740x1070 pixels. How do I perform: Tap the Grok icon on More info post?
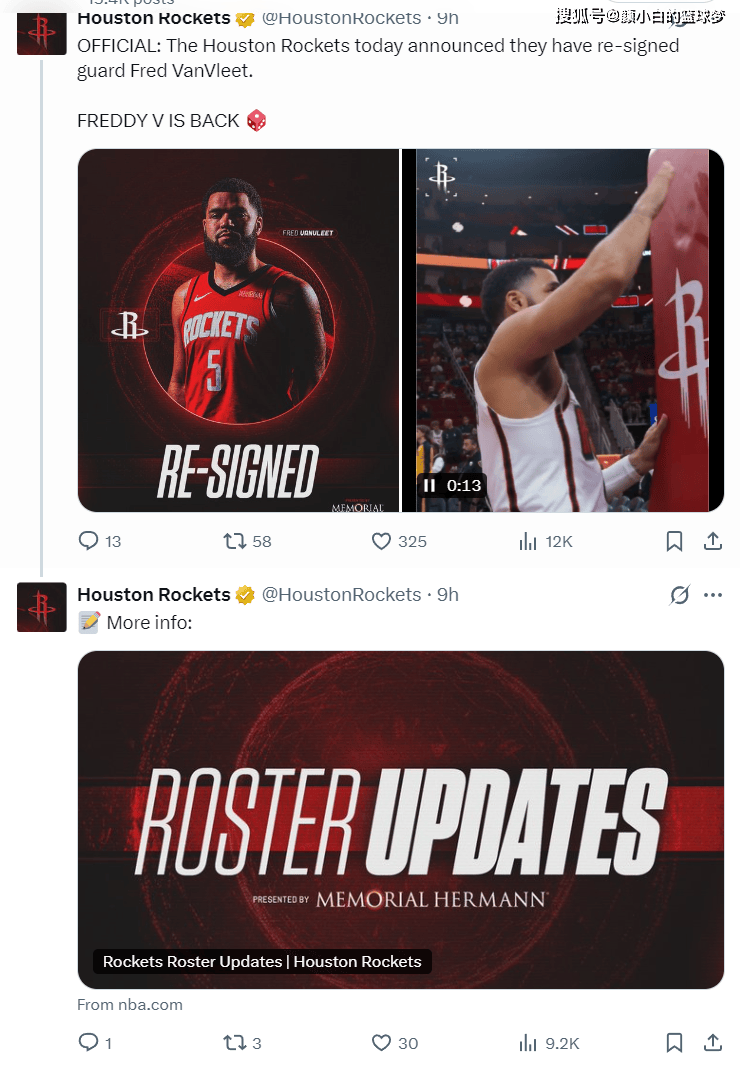tap(679, 595)
